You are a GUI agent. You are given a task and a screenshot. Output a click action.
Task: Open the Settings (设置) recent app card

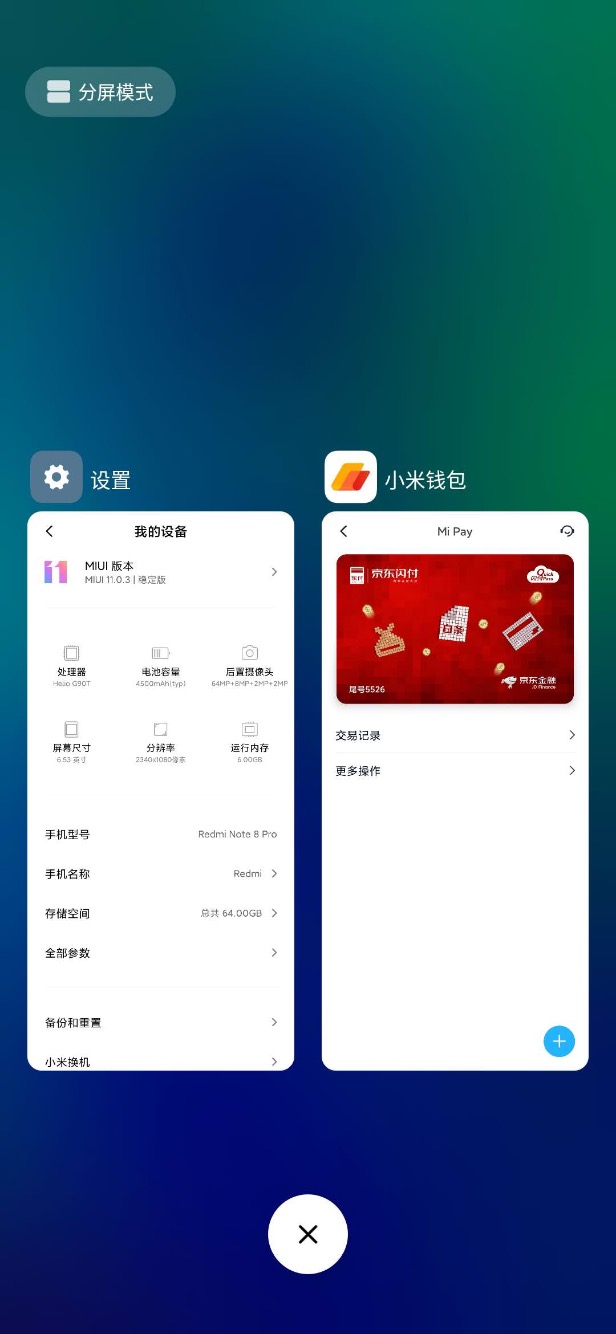click(x=160, y=790)
